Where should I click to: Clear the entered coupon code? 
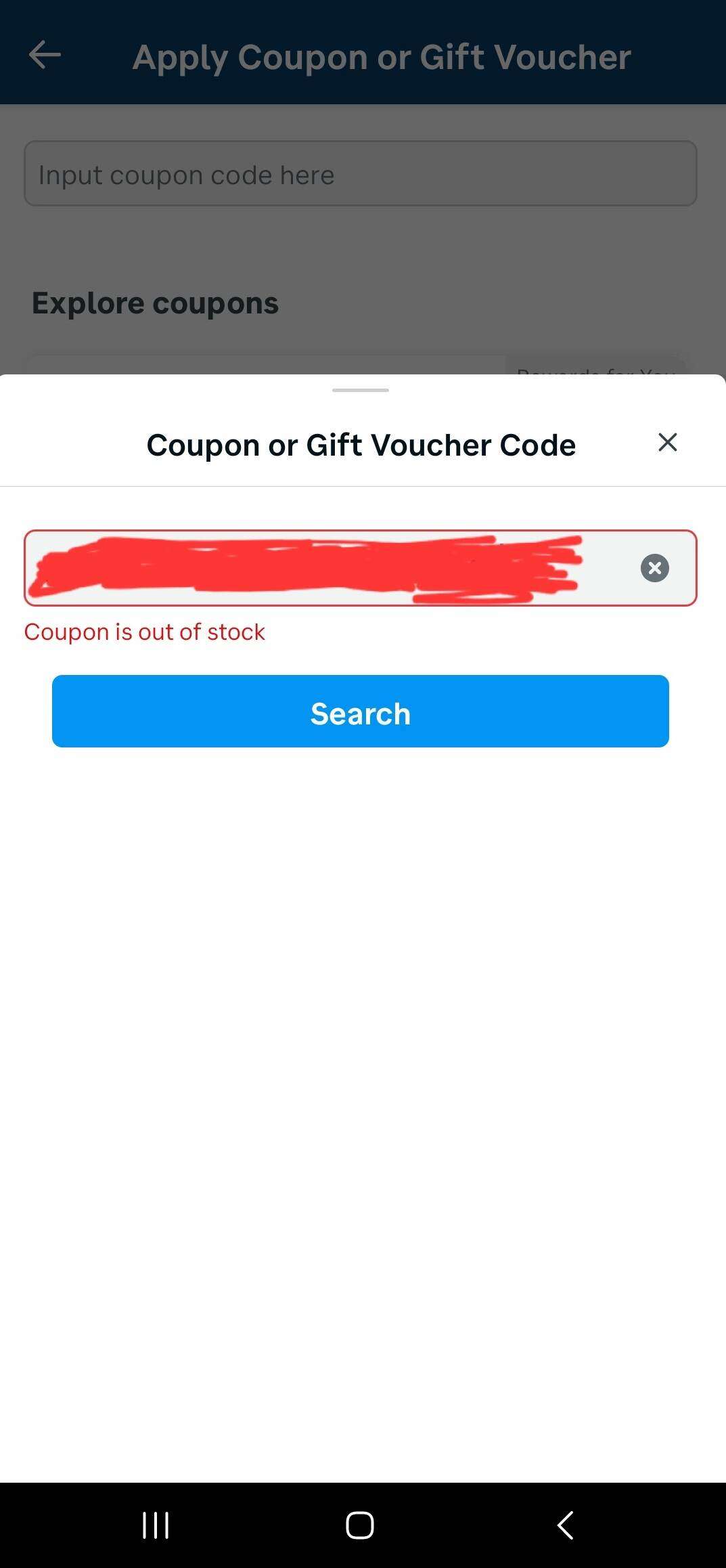click(x=654, y=568)
